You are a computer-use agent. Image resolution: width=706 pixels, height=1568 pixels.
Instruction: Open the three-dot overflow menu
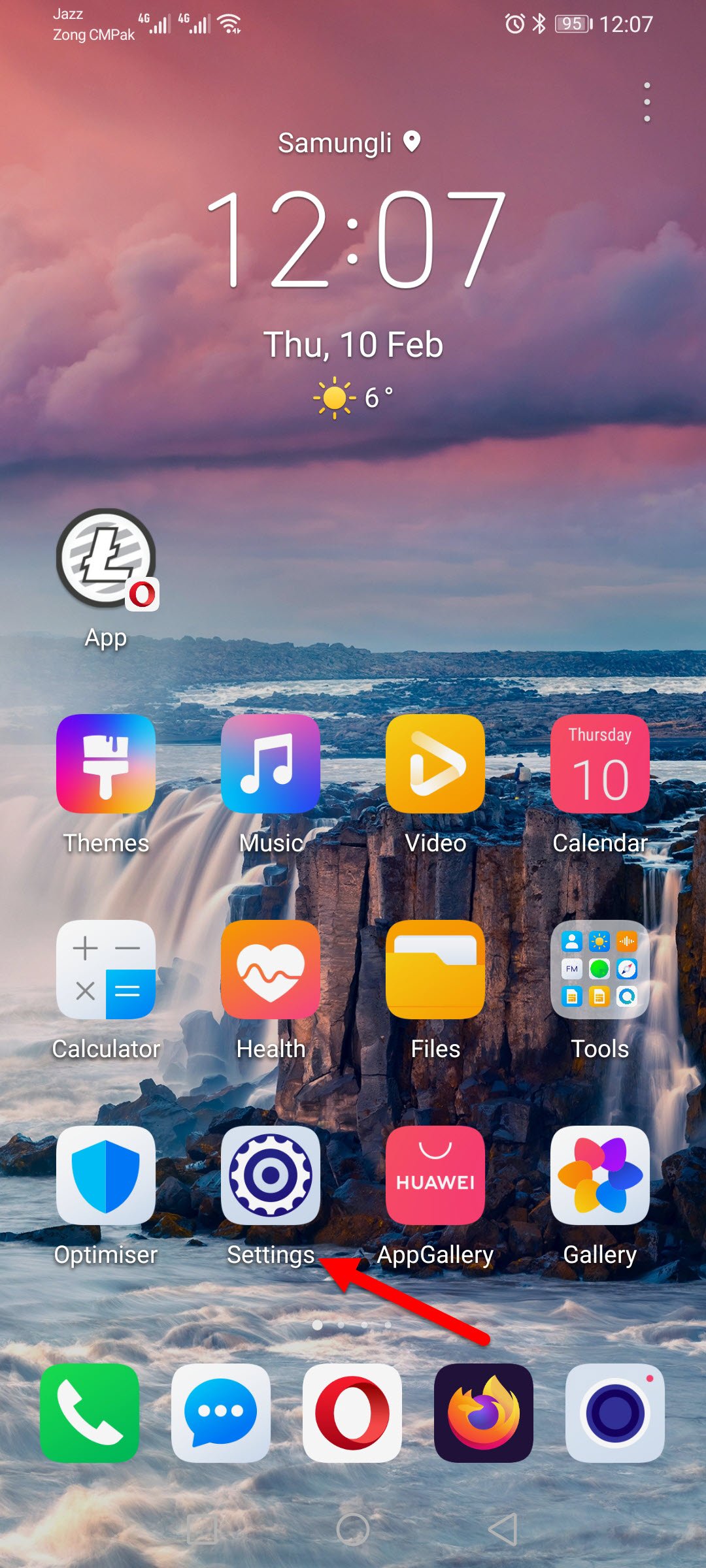[x=647, y=102]
